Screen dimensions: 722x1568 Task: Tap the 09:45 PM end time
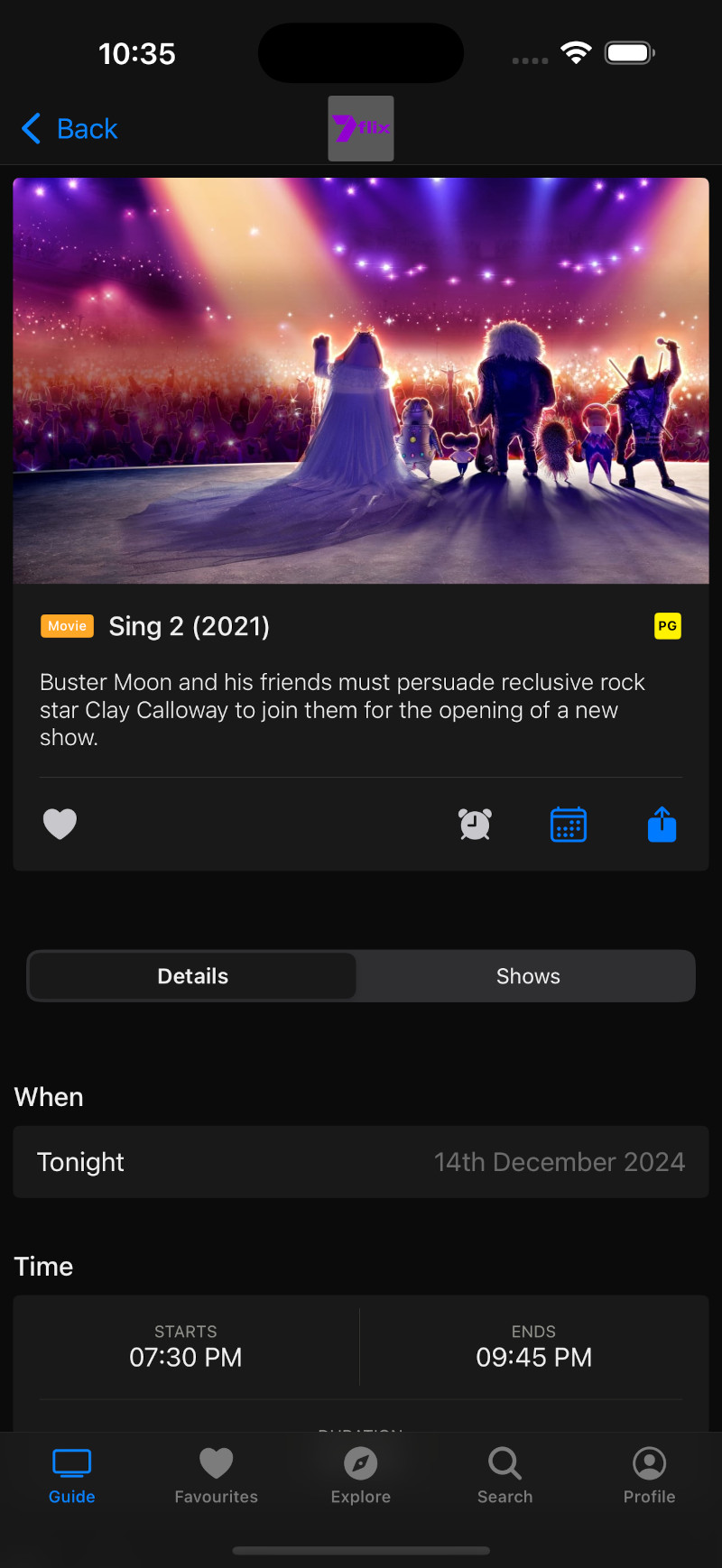point(533,1357)
